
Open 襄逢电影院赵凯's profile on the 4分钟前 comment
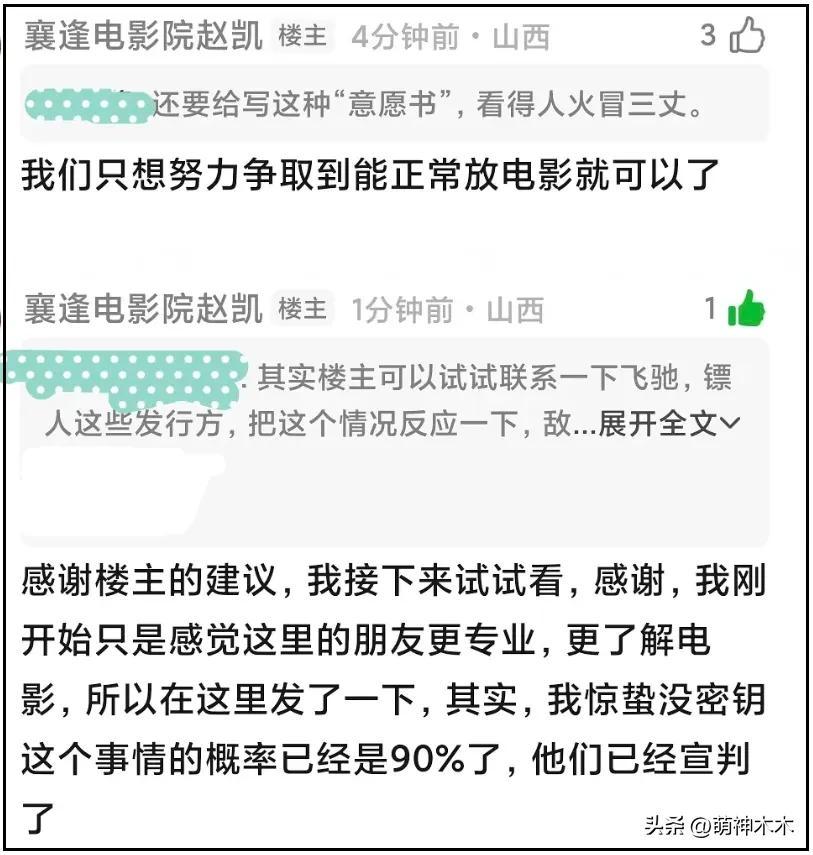[142, 37]
